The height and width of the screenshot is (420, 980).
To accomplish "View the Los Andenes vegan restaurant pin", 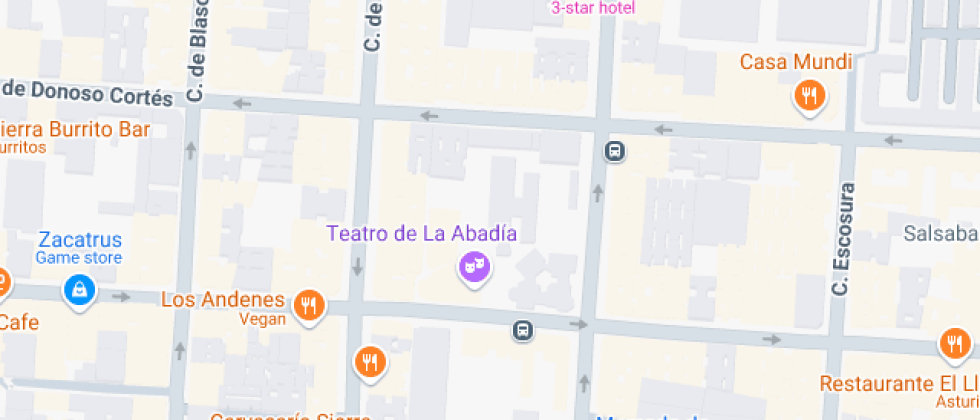I will click(310, 305).
